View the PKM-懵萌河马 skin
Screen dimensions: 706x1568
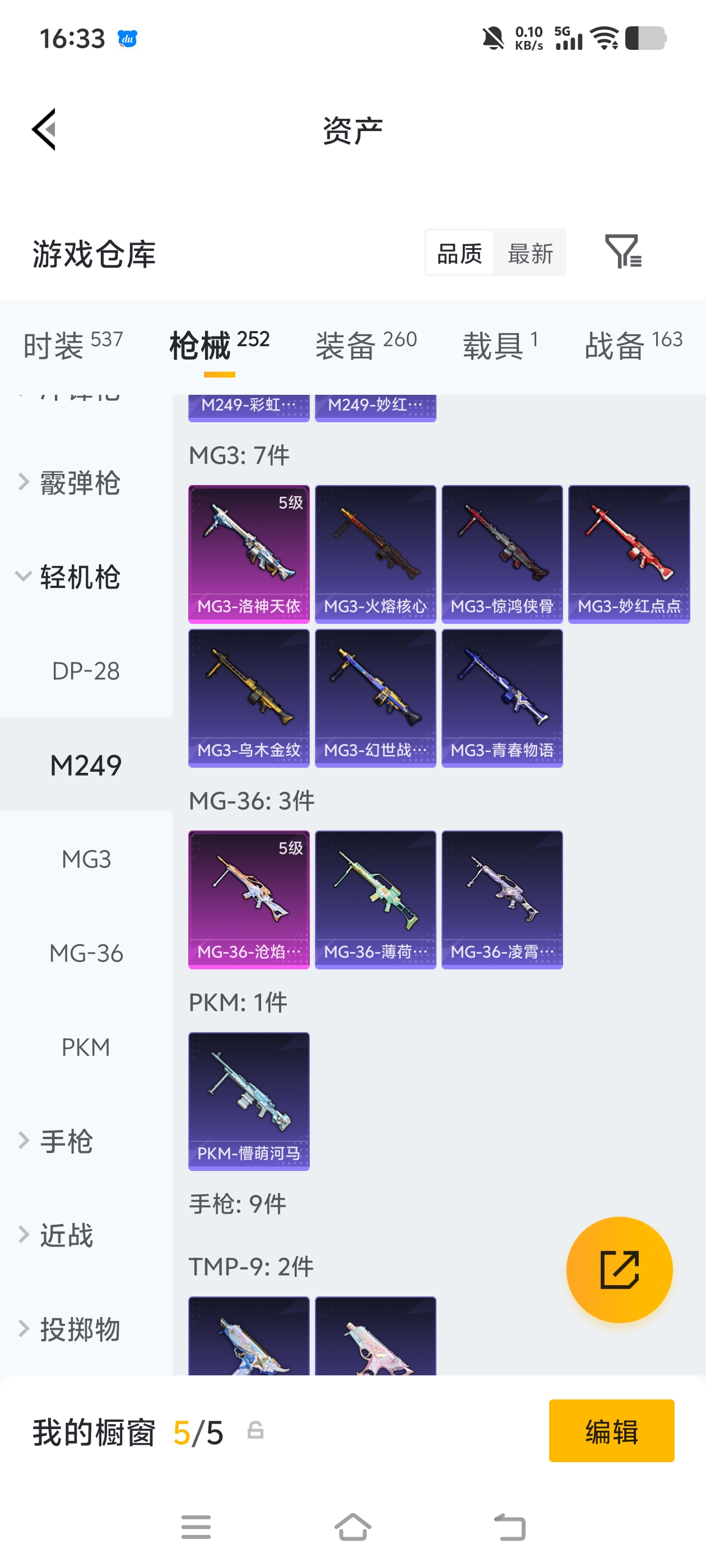249,1100
